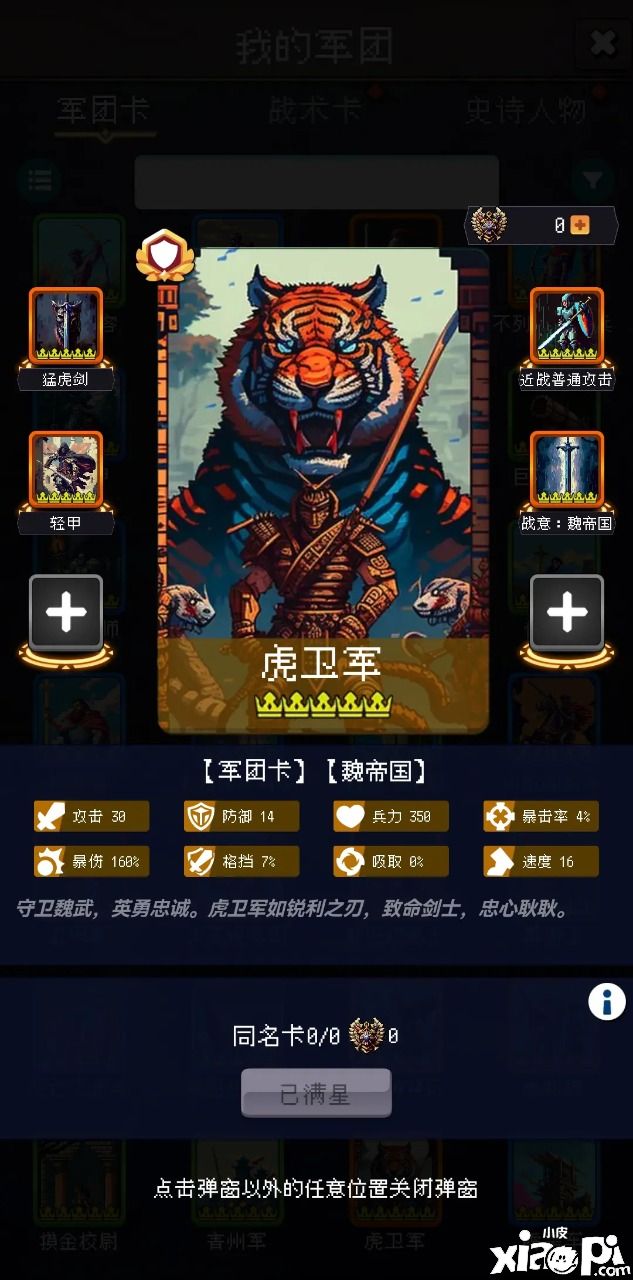The height and width of the screenshot is (1280, 633).
Task: Close the 我的军团 window
Action: (602, 42)
